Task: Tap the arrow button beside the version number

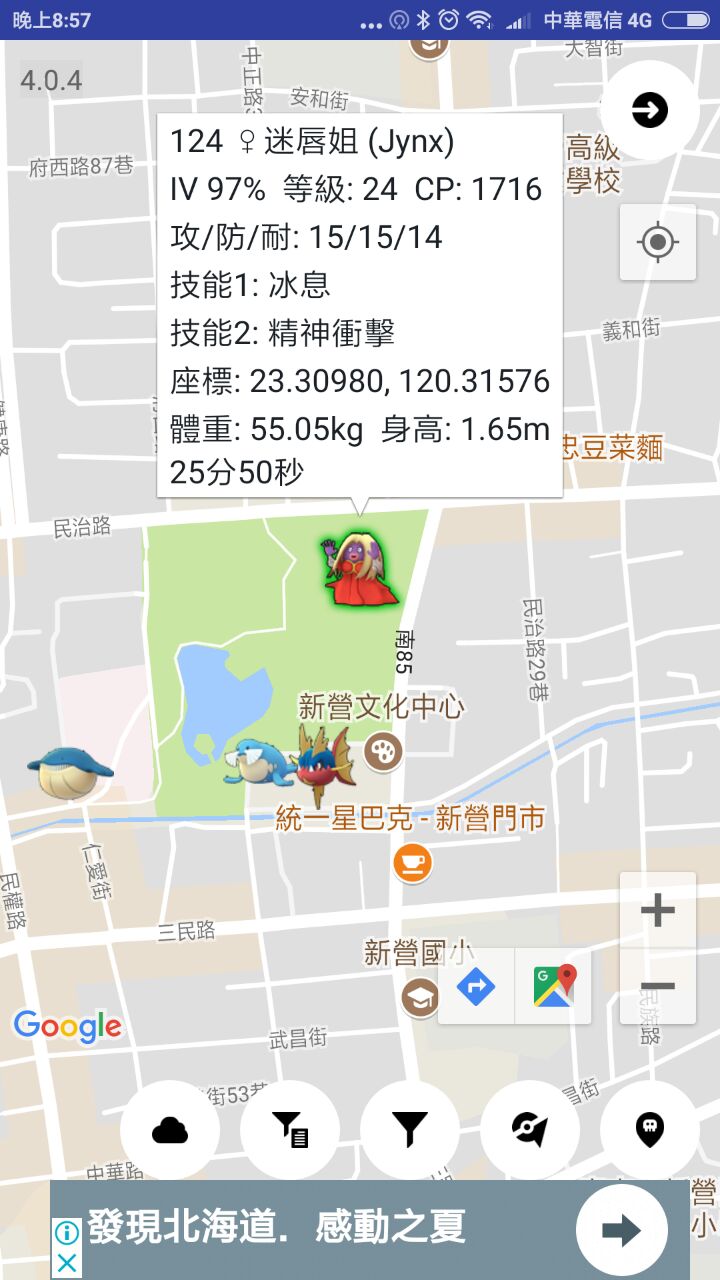Action: click(650, 110)
